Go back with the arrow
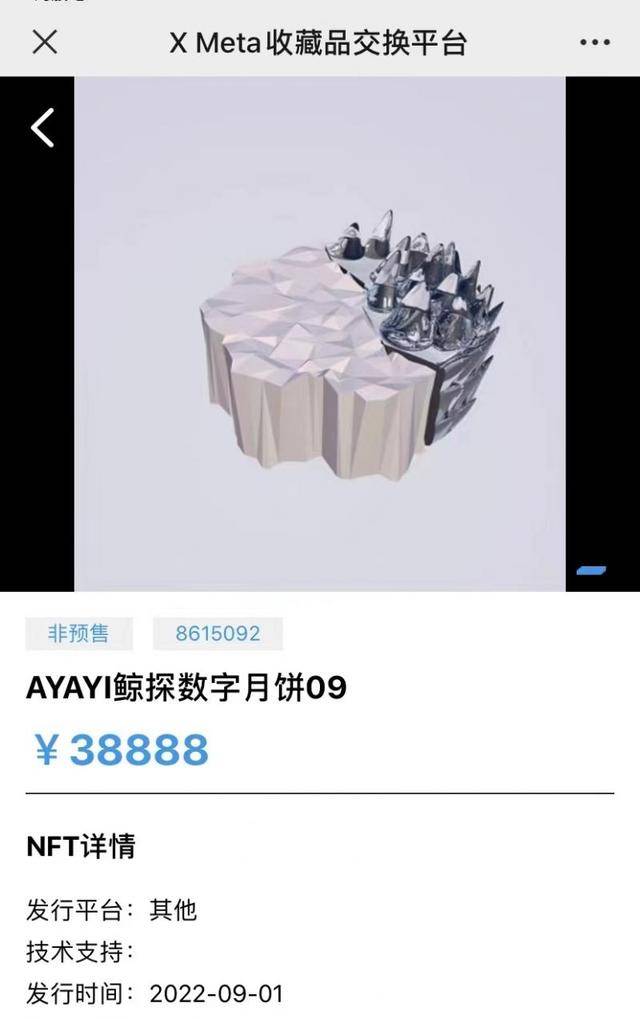Image resolution: width=640 pixels, height=1019 pixels. pos(42,128)
